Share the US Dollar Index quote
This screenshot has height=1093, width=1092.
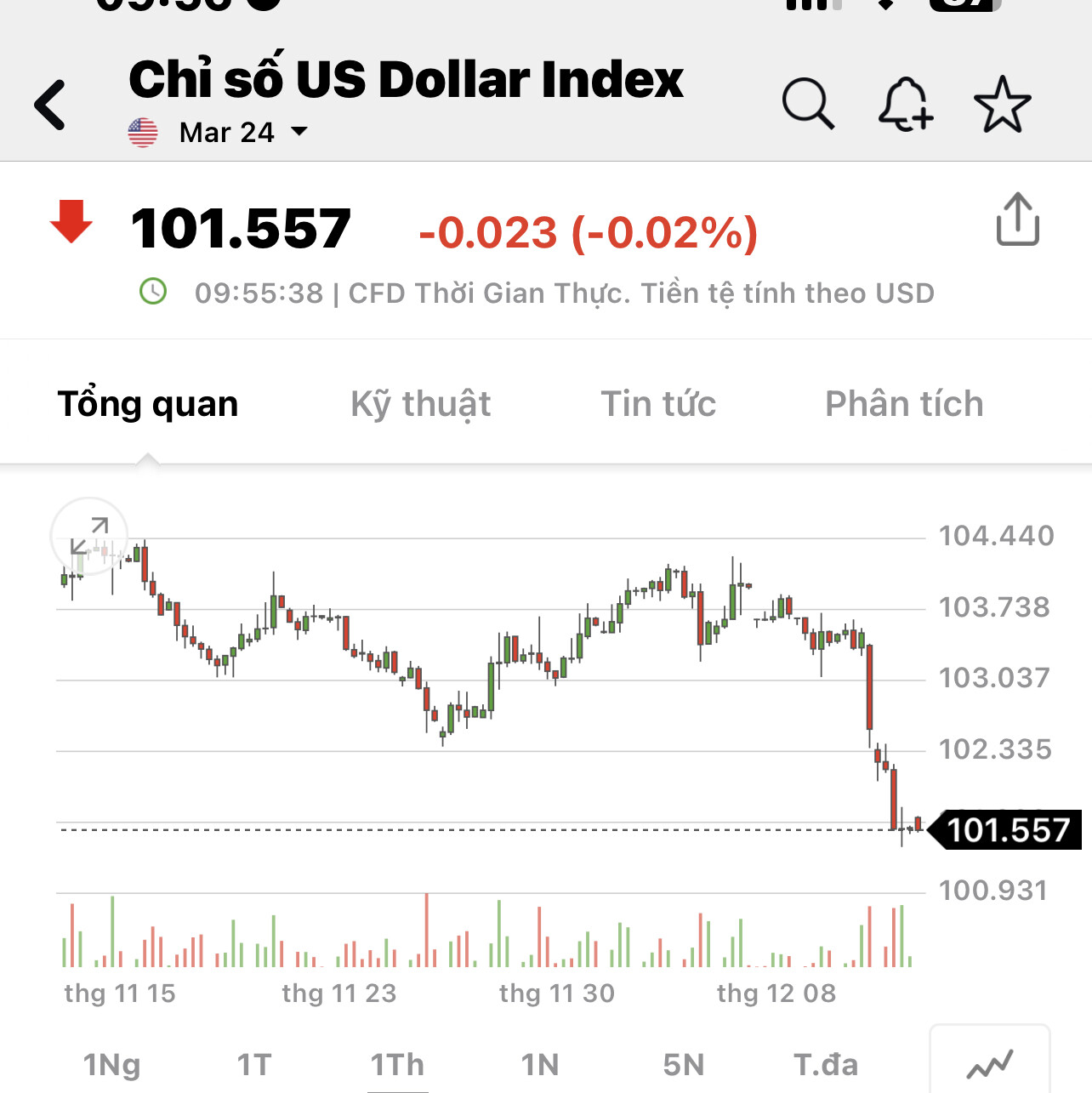1017,220
